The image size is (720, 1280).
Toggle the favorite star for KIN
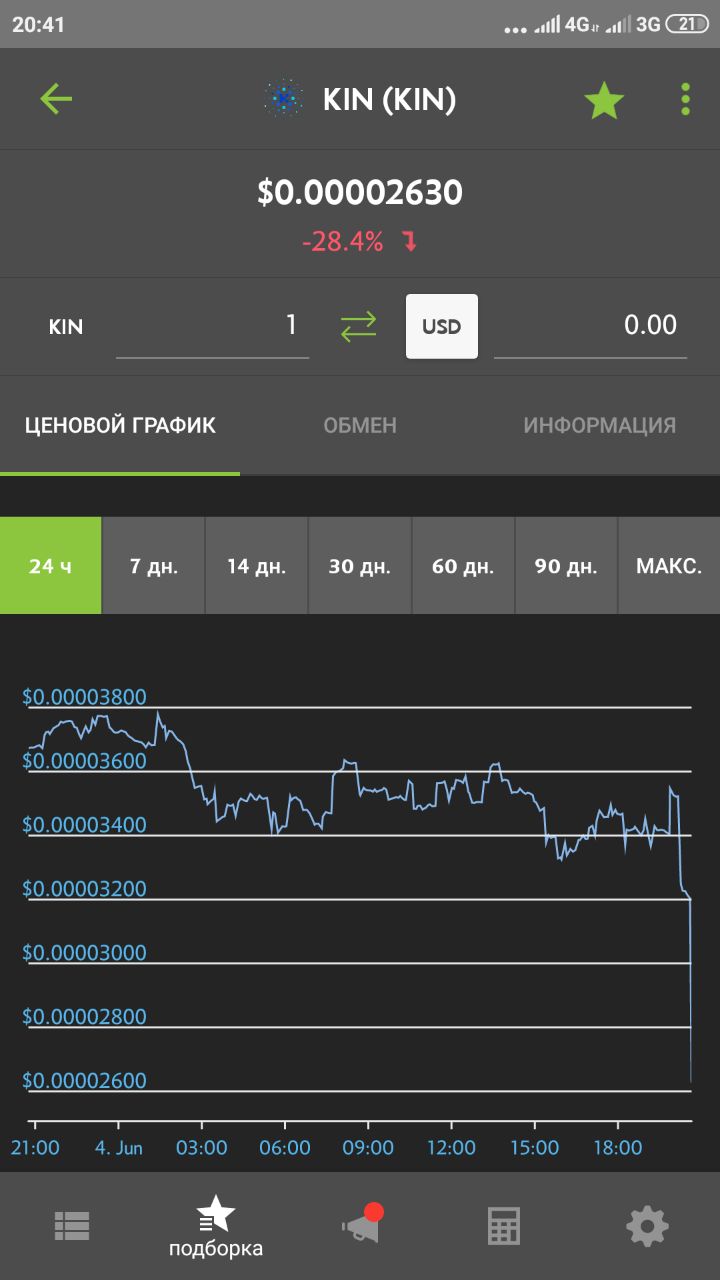coord(604,100)
